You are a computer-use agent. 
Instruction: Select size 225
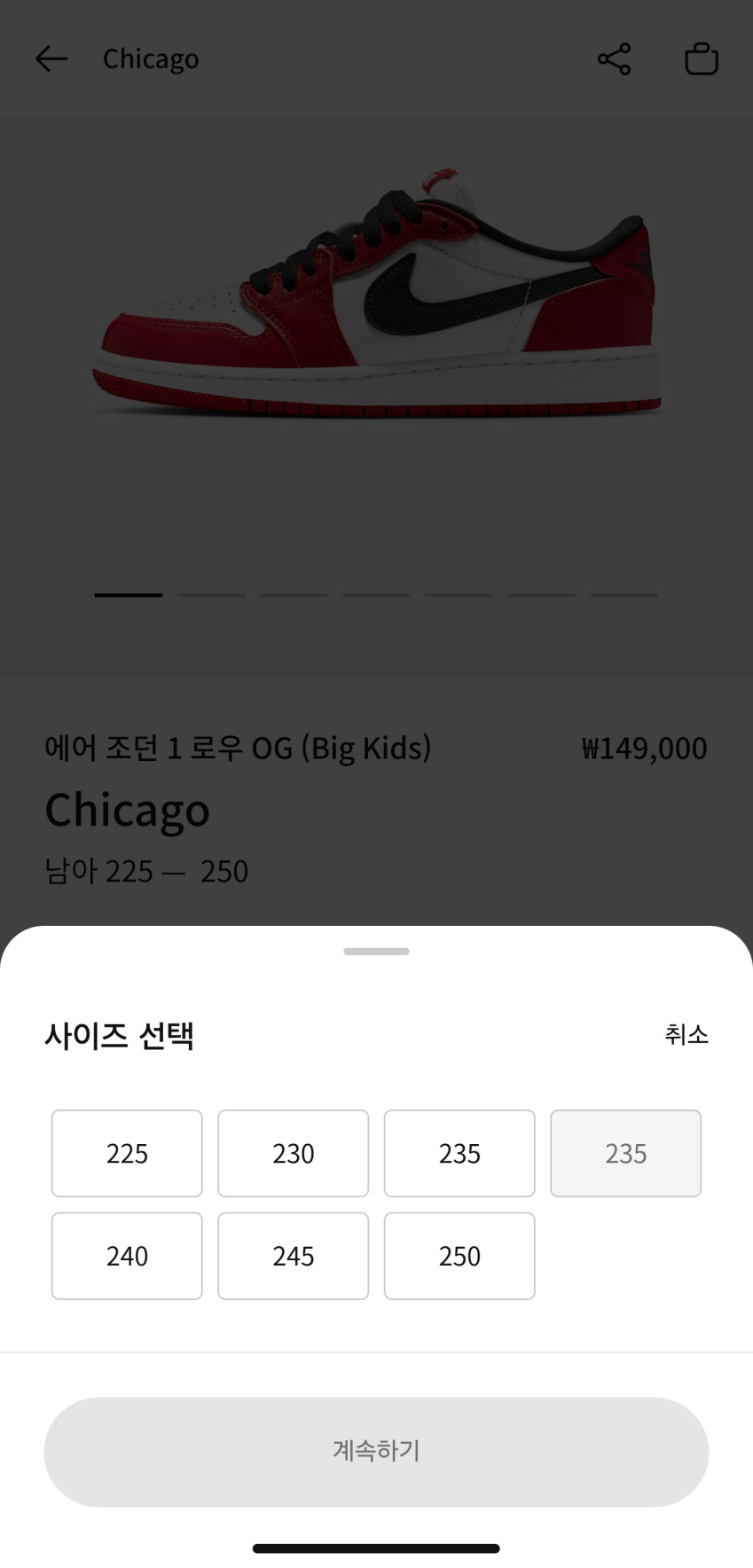(x=127, y=1153)
